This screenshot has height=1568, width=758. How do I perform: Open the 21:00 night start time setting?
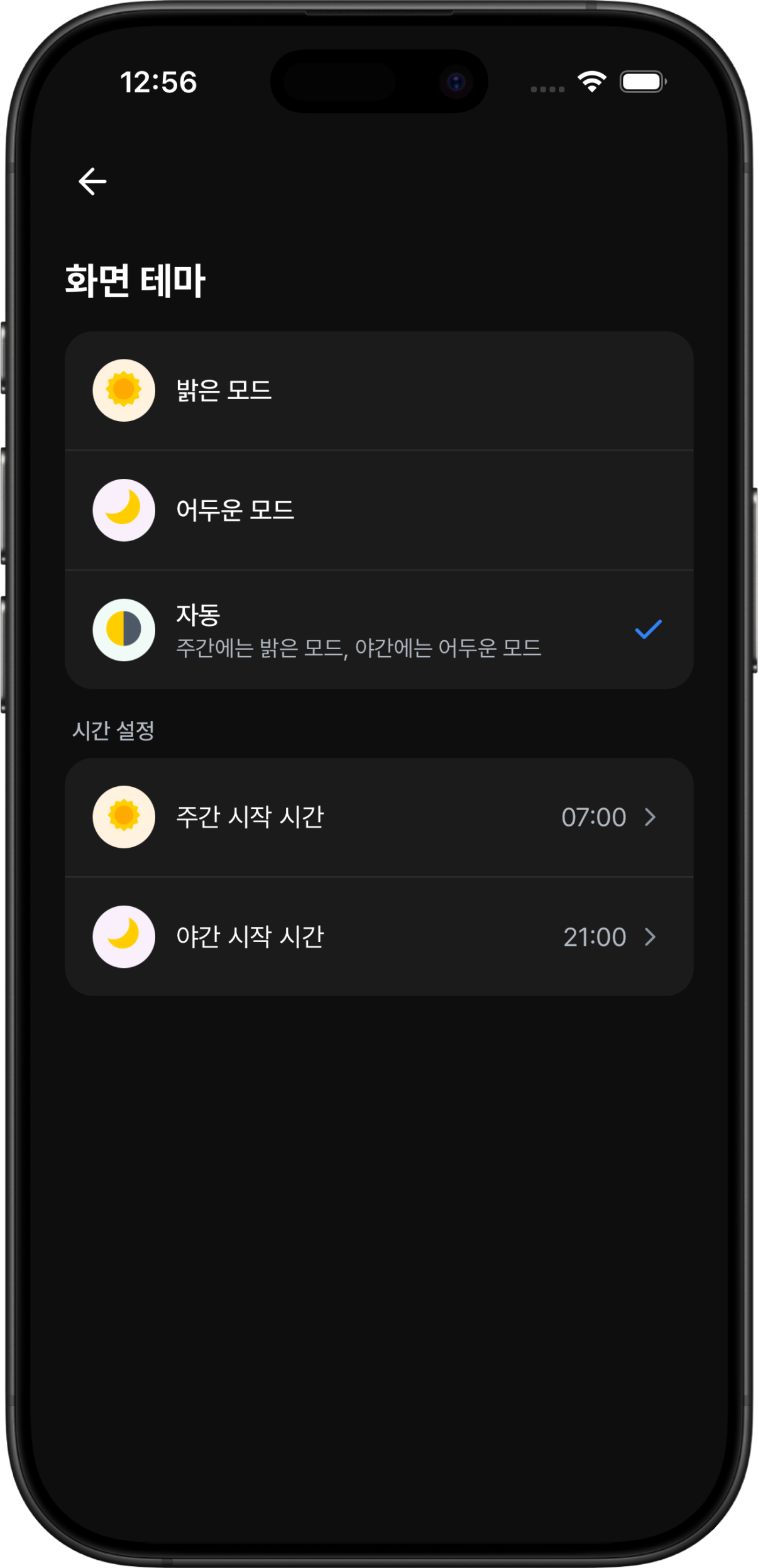(593, 936)
